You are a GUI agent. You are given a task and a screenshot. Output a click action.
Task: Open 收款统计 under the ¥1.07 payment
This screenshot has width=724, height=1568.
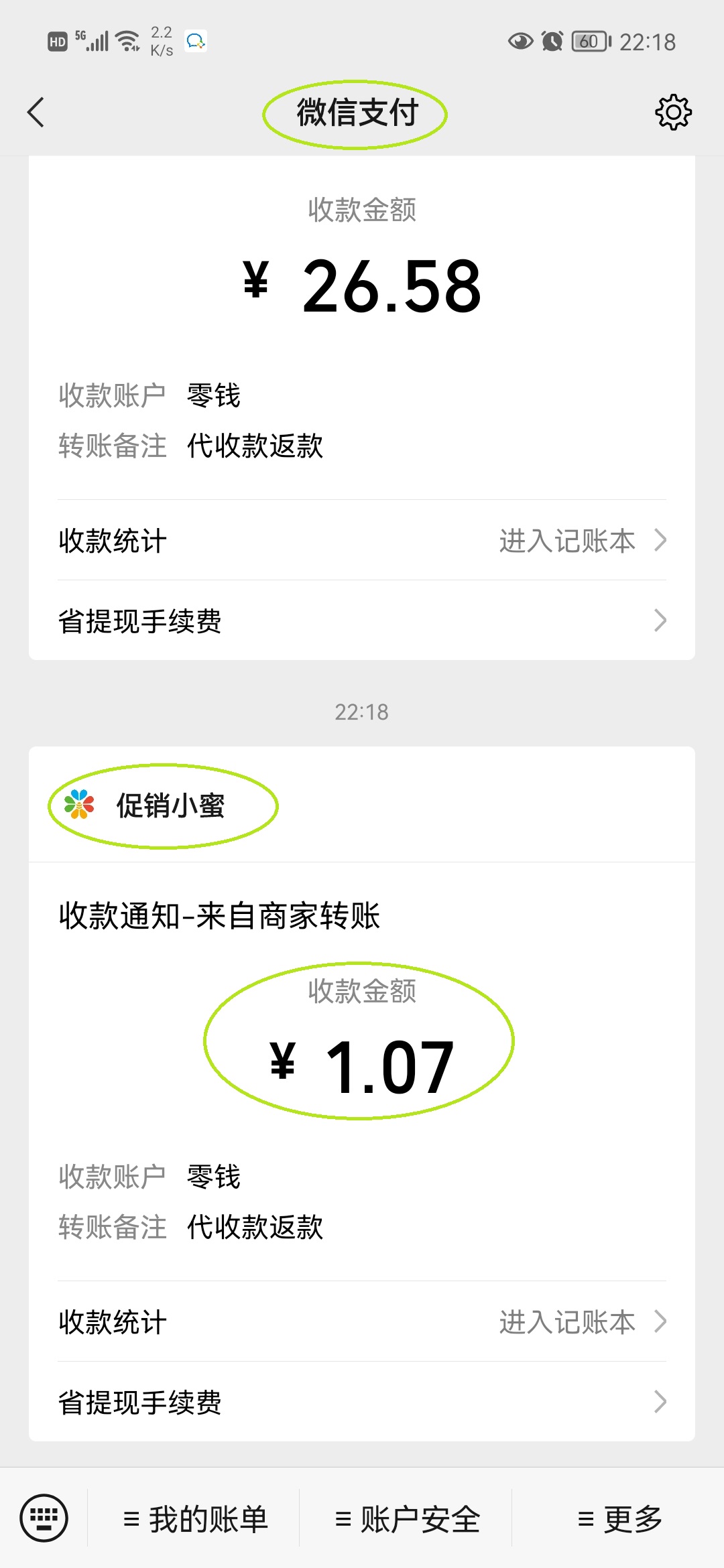pos(362,1321)
